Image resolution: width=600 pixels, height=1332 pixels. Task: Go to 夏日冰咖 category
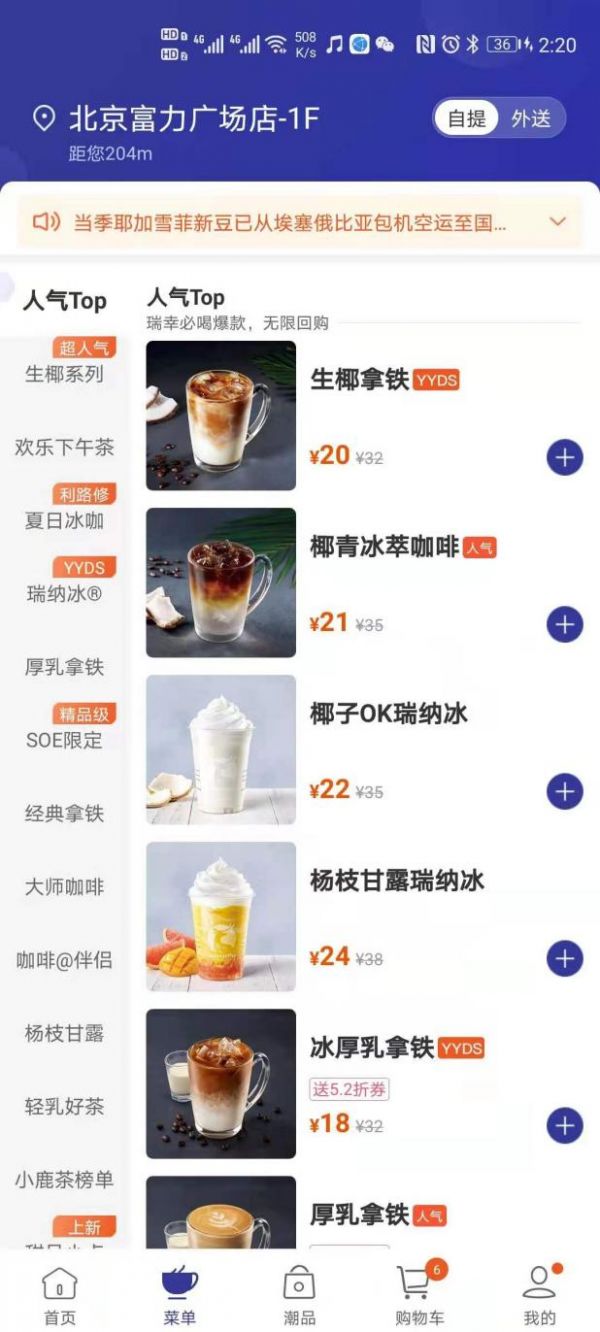[64, 520]
